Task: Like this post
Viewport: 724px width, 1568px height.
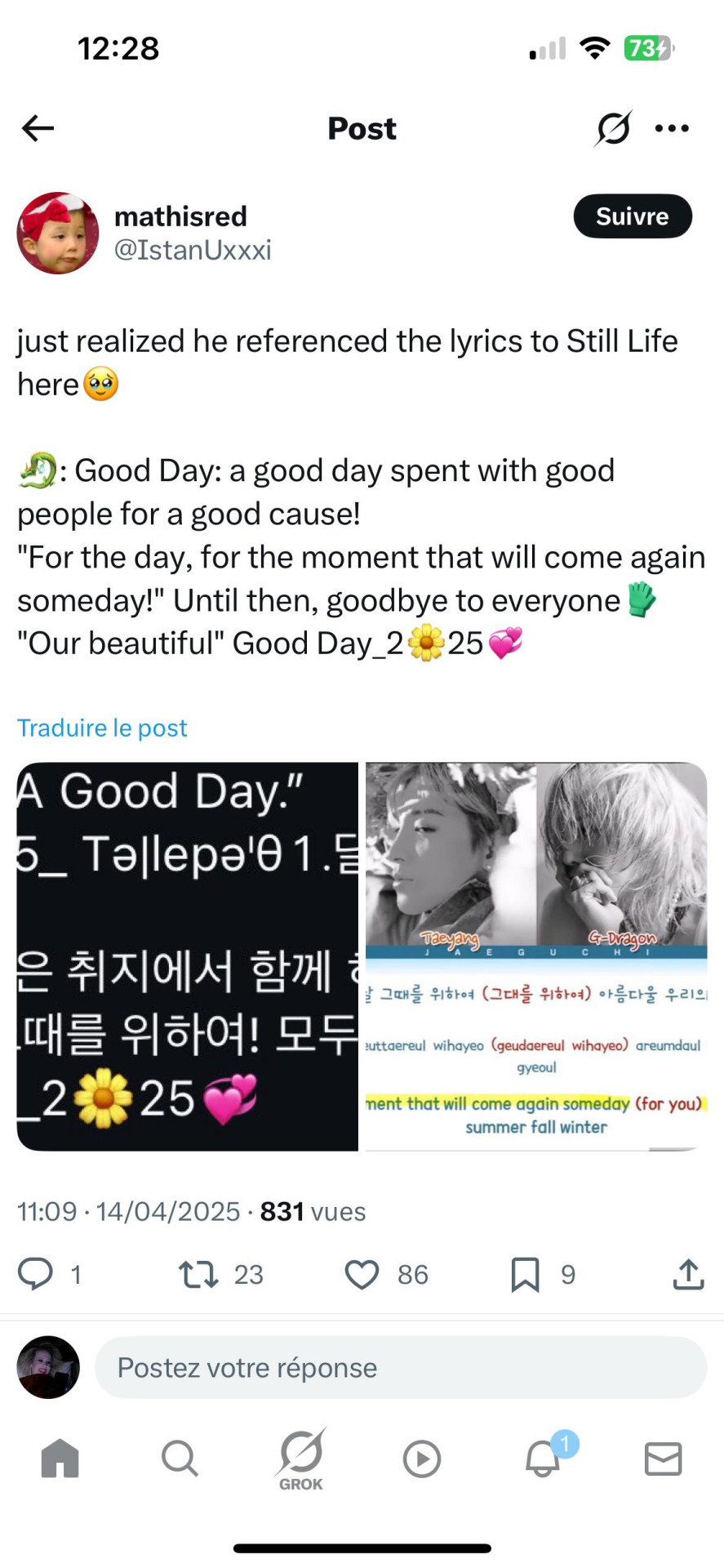Action: [x=362, y=1274]
